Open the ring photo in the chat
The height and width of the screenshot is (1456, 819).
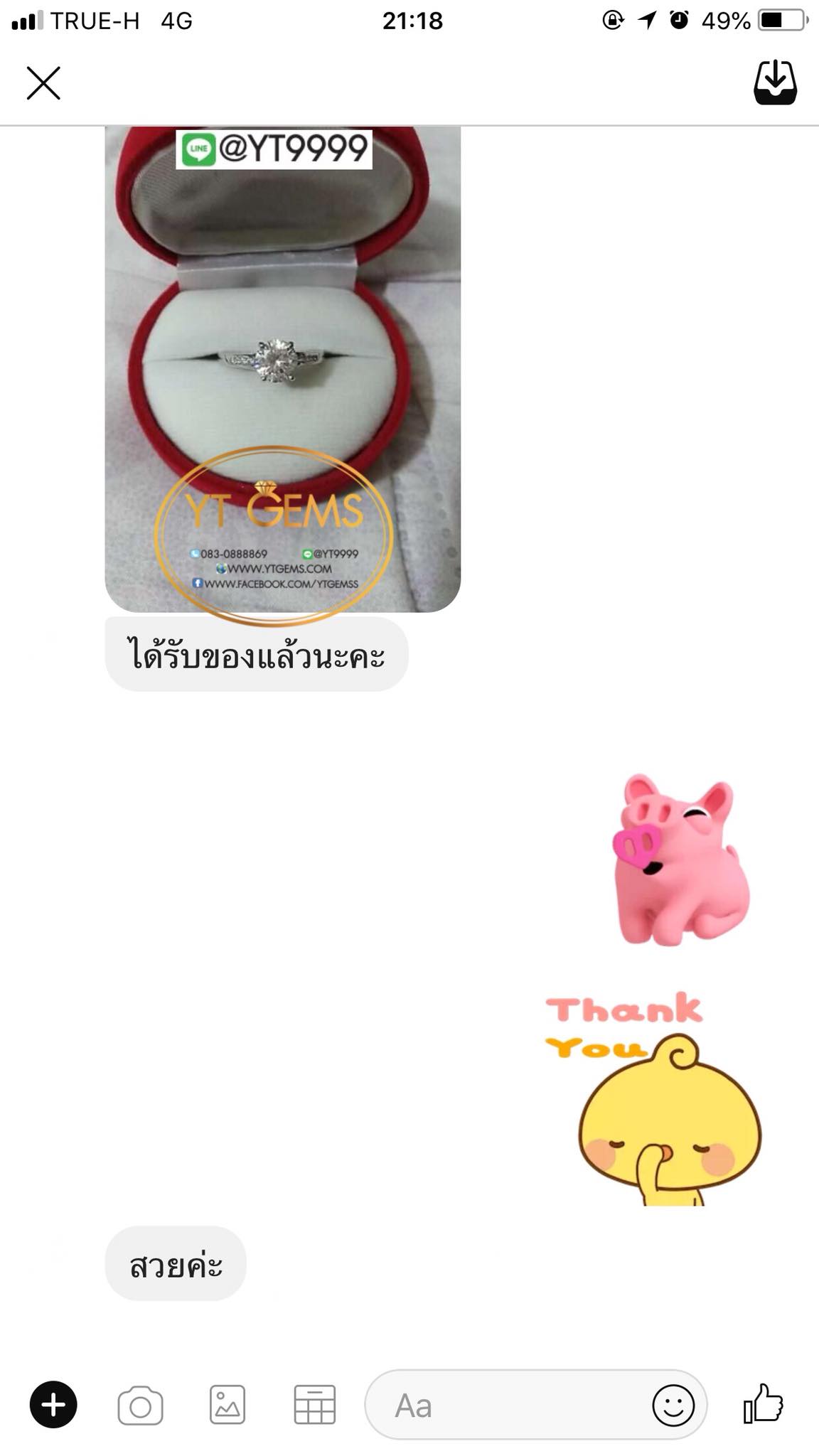click(282, 369)
